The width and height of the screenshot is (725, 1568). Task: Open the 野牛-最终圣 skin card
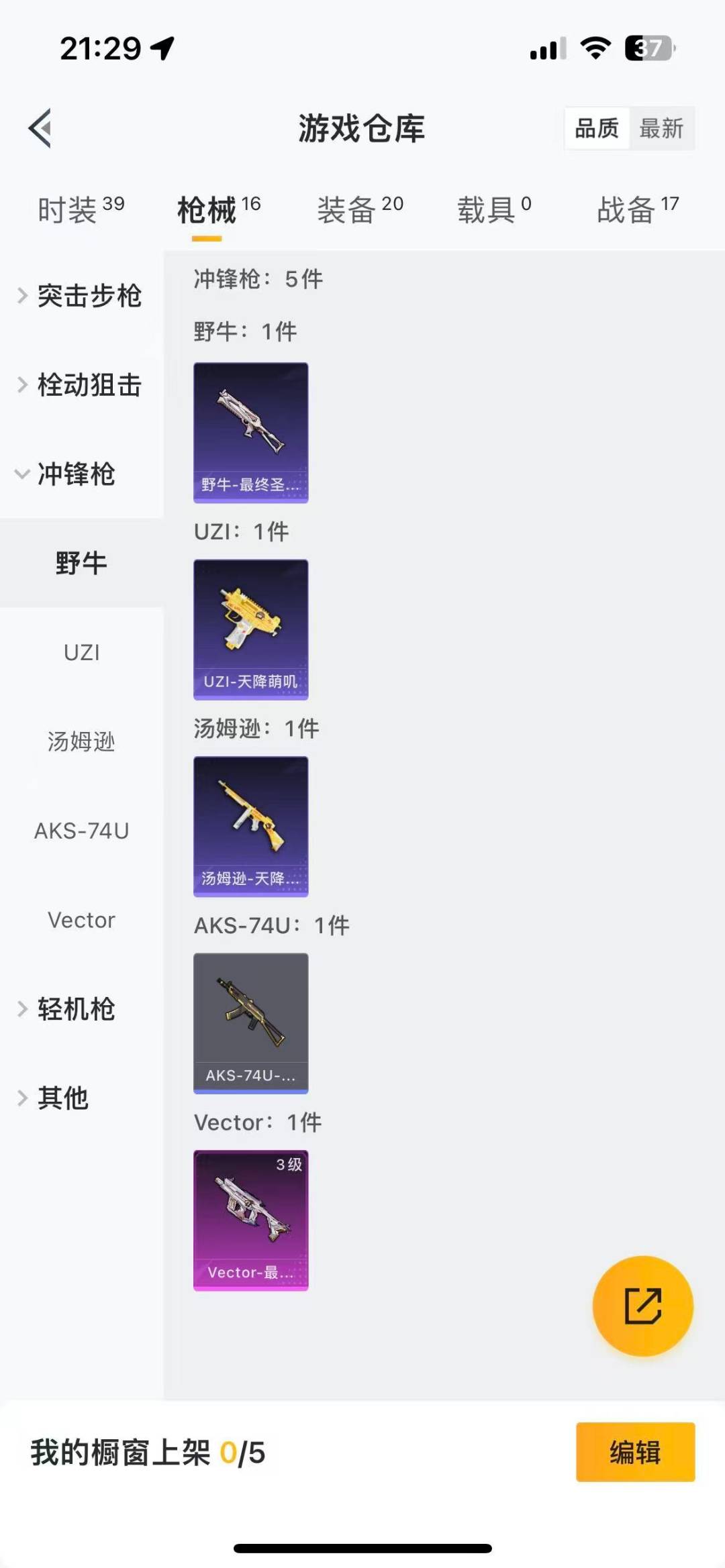point(250,433)
